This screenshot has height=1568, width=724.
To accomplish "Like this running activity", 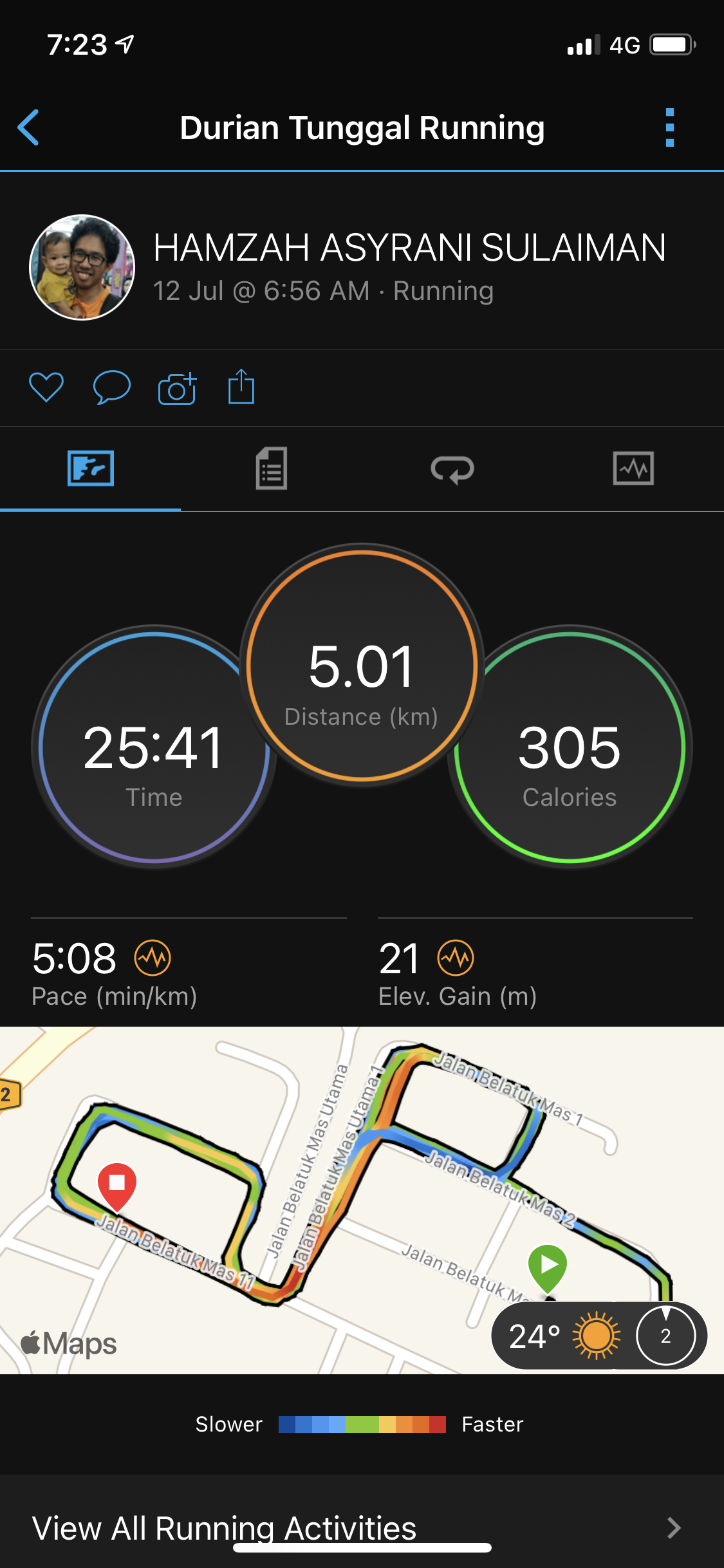I will (x=46, y=387).
